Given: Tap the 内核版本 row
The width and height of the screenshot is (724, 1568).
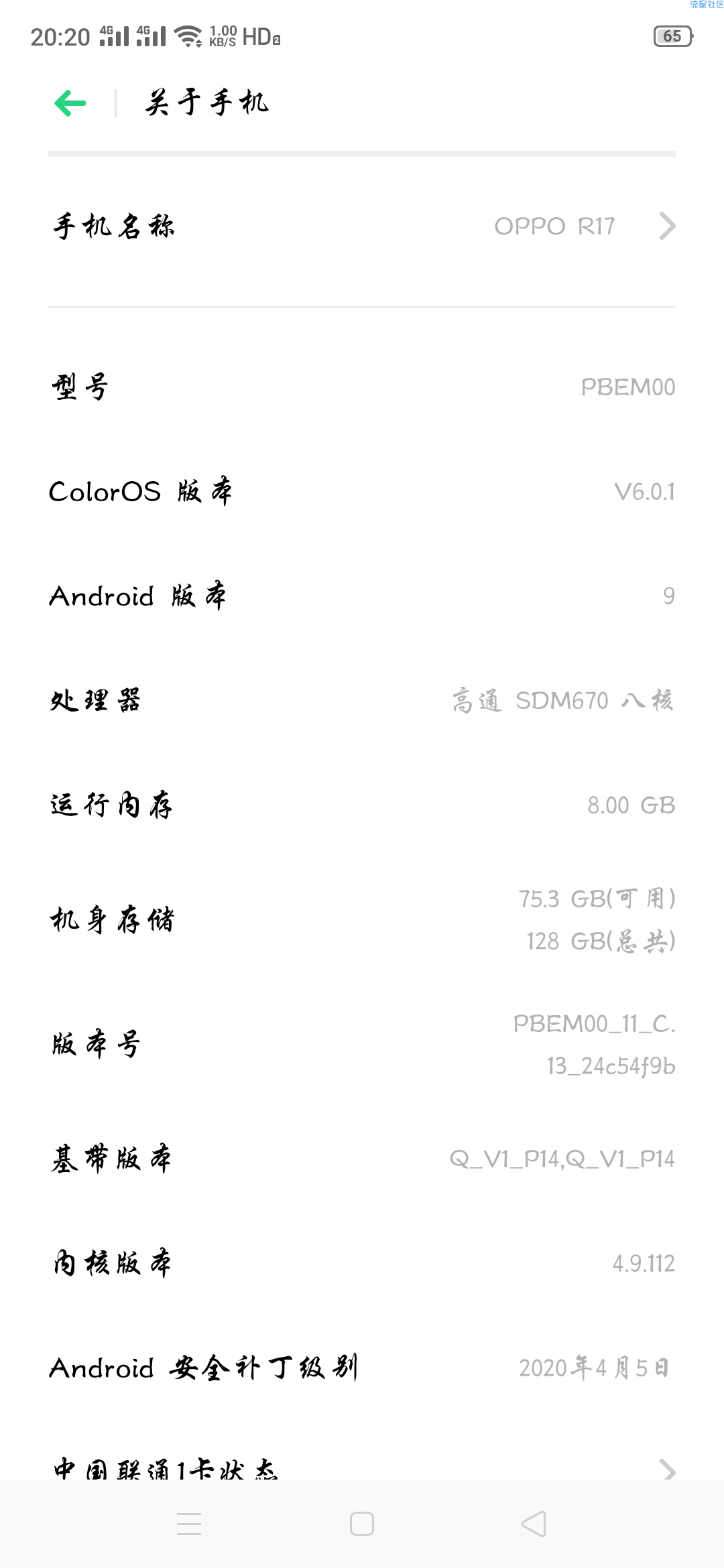Looking at the screenshot, I should coord(362,1263).
